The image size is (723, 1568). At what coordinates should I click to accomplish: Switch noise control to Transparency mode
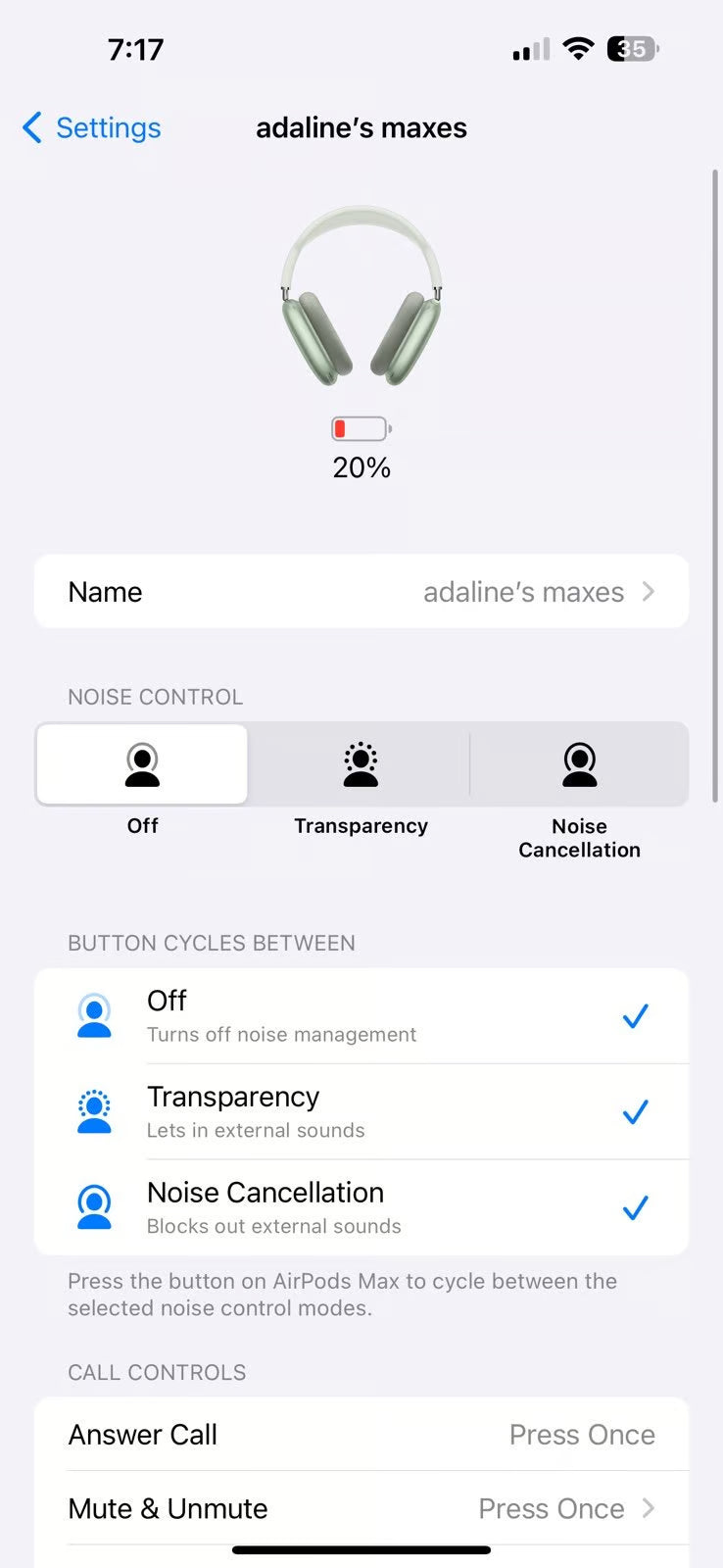(x=361, y=765)
